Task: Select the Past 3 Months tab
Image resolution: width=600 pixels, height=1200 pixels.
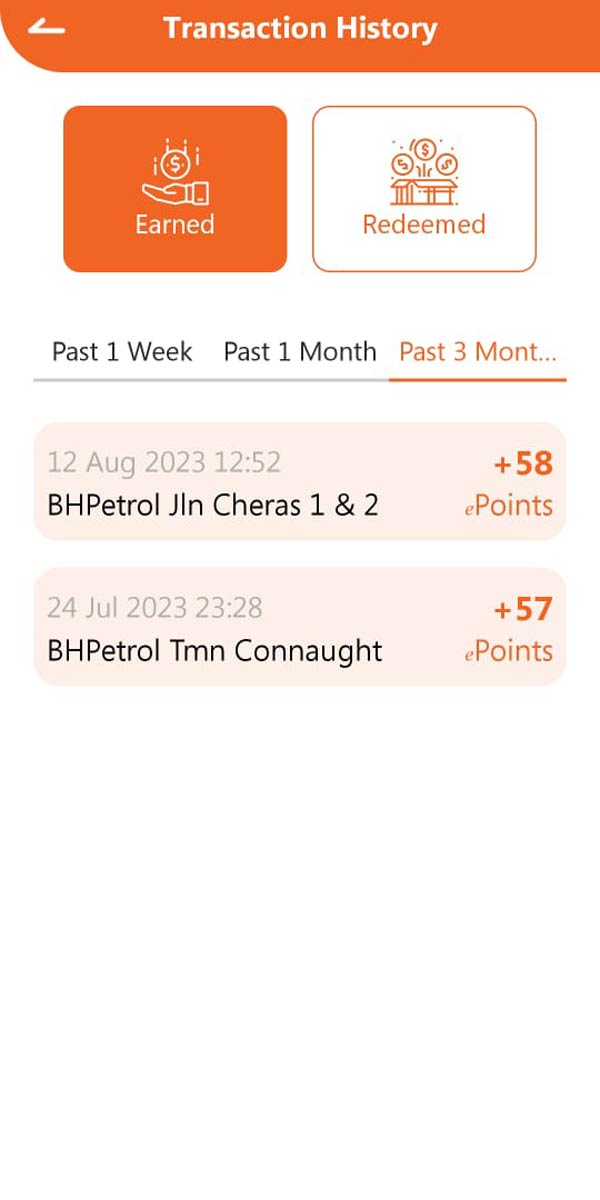Action: click(x=478, y=352)
